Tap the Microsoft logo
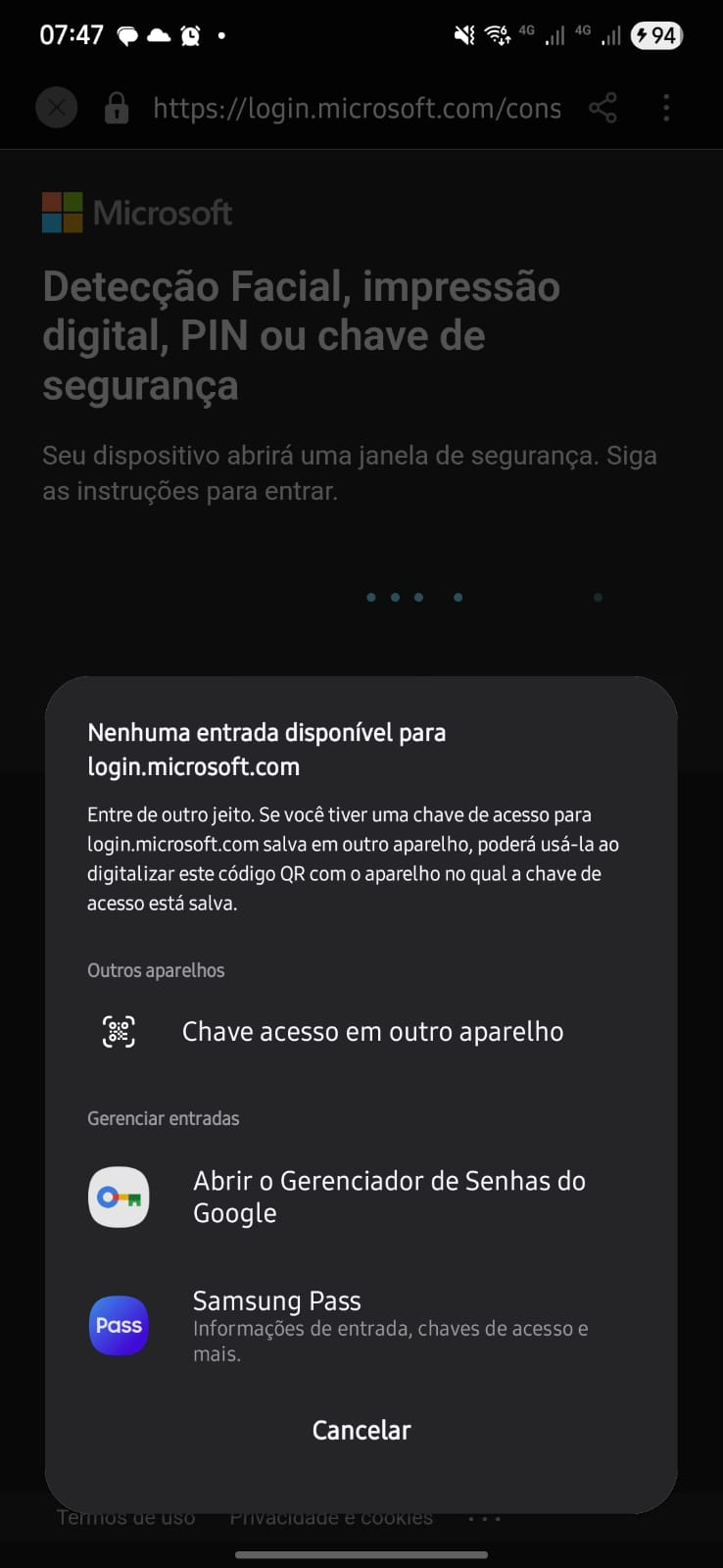Image resolution: width=723 pixels, height=1568 pixels. [61, 212]
